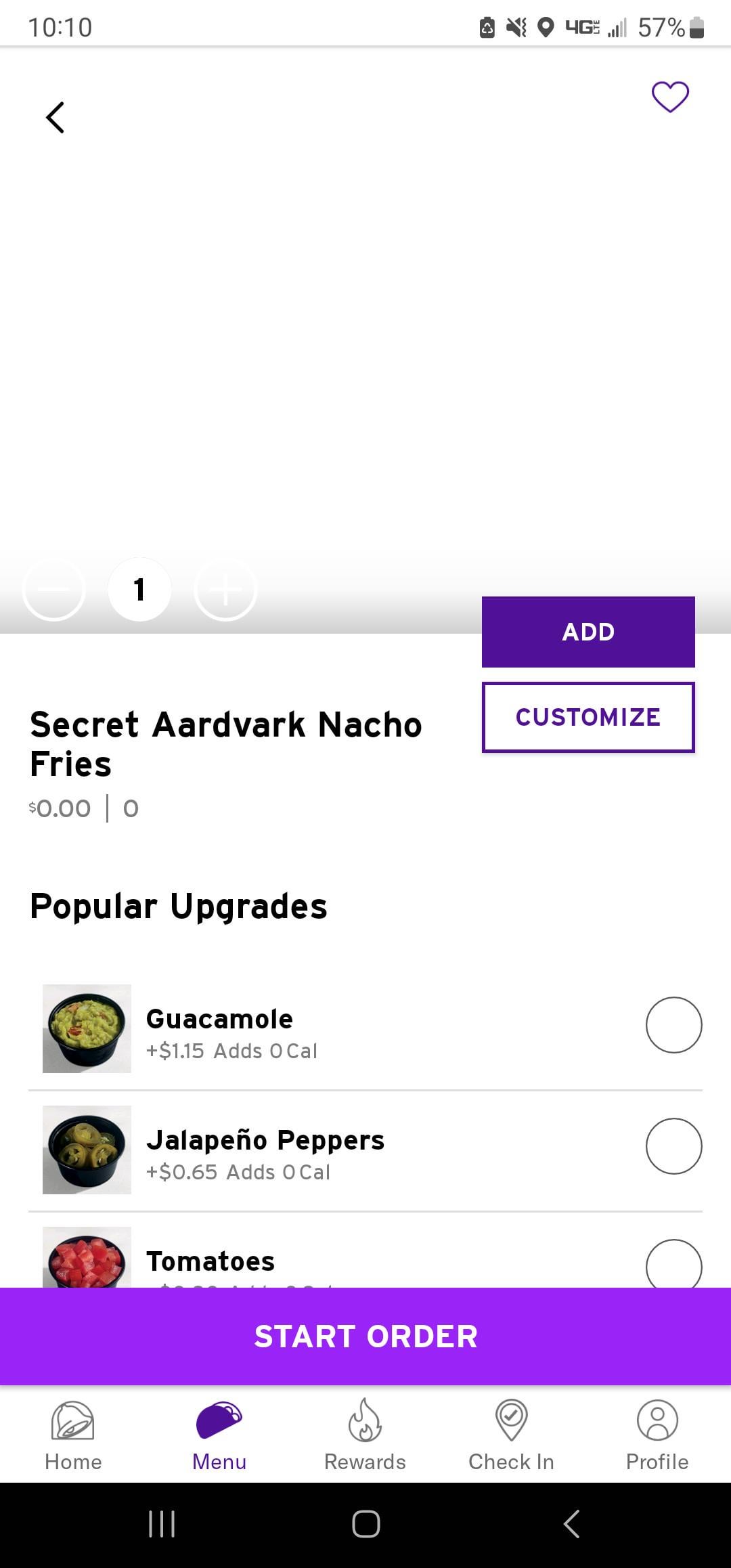Decrease quantity with the minus button

click(x=54, y=590)
